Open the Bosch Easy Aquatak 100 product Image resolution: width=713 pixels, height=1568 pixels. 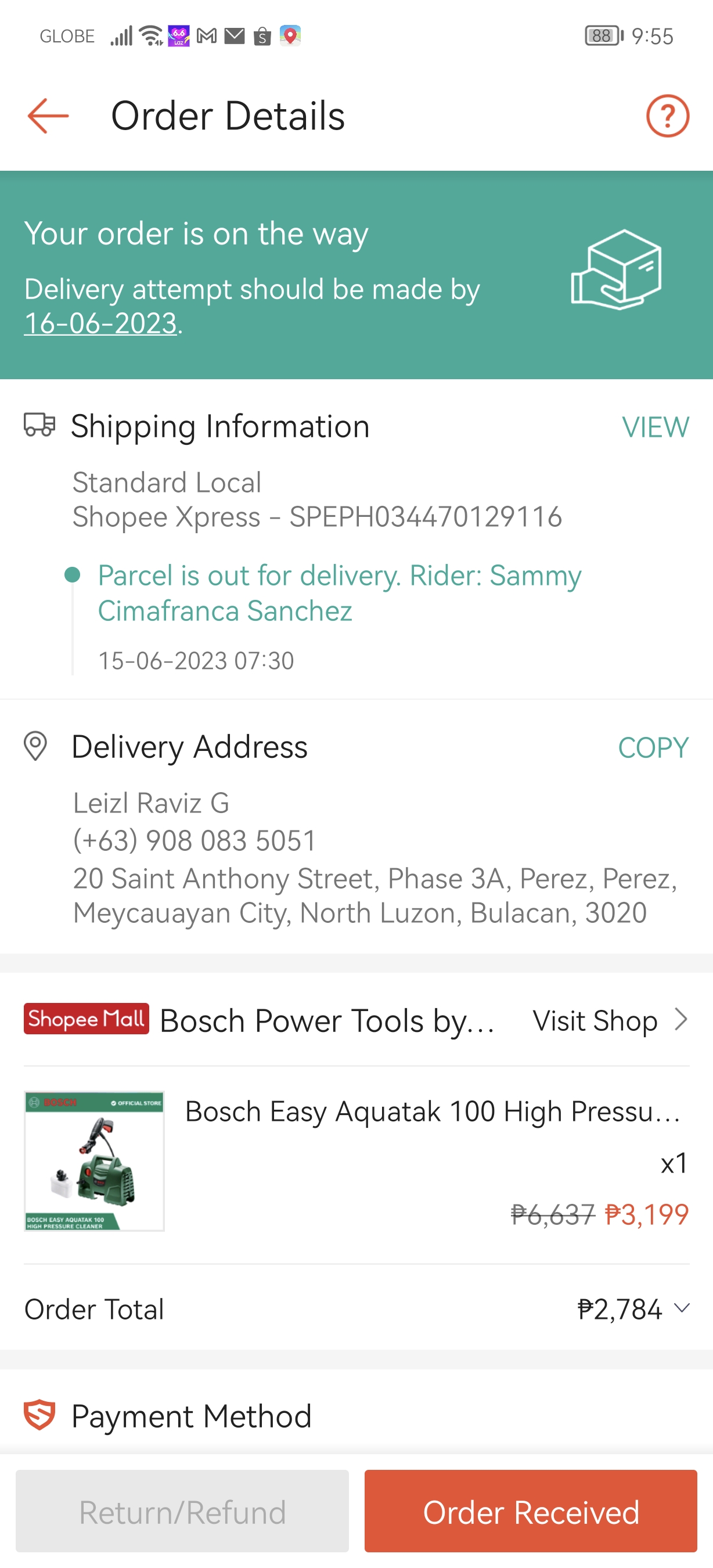(432, 1112)
